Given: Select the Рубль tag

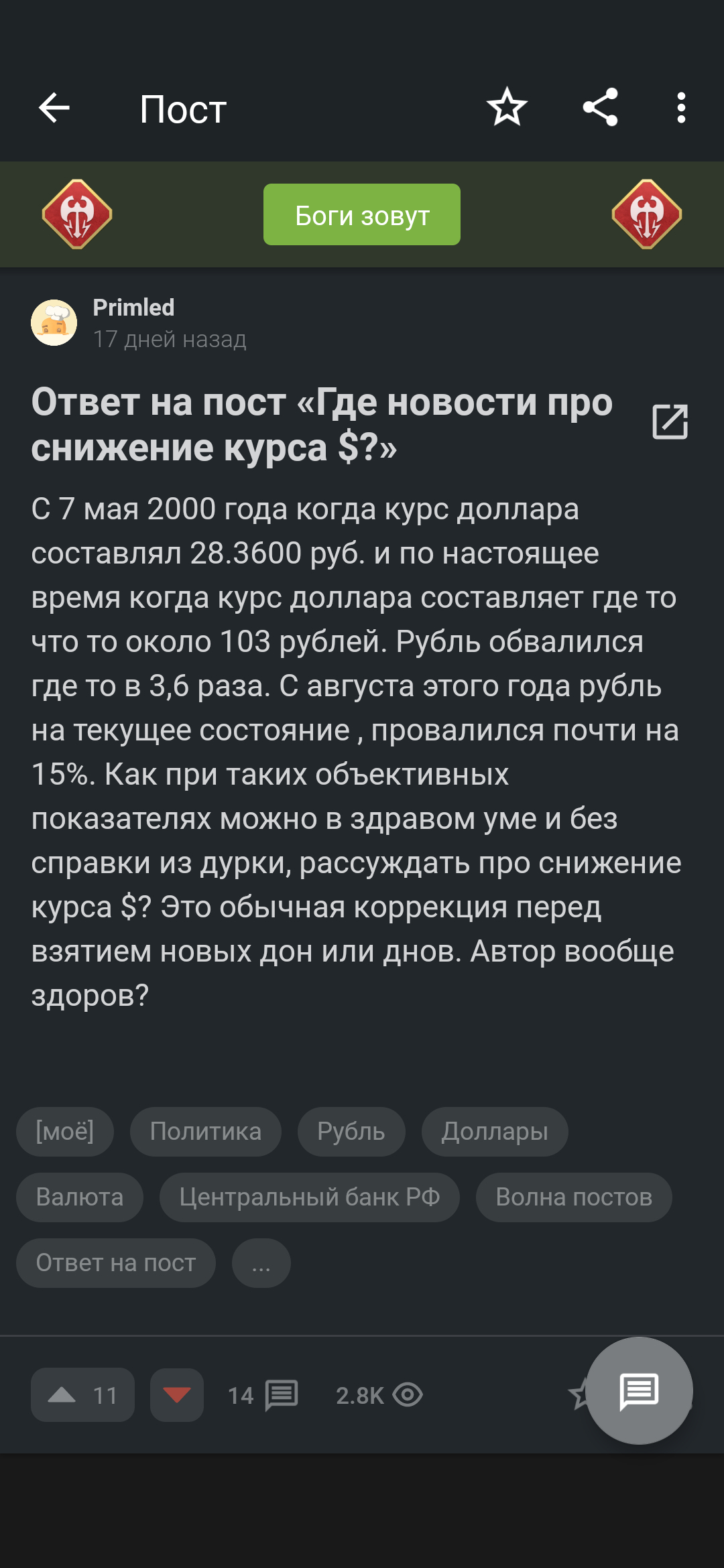Looking at the screenshot, I should (x=351, y=1132).
